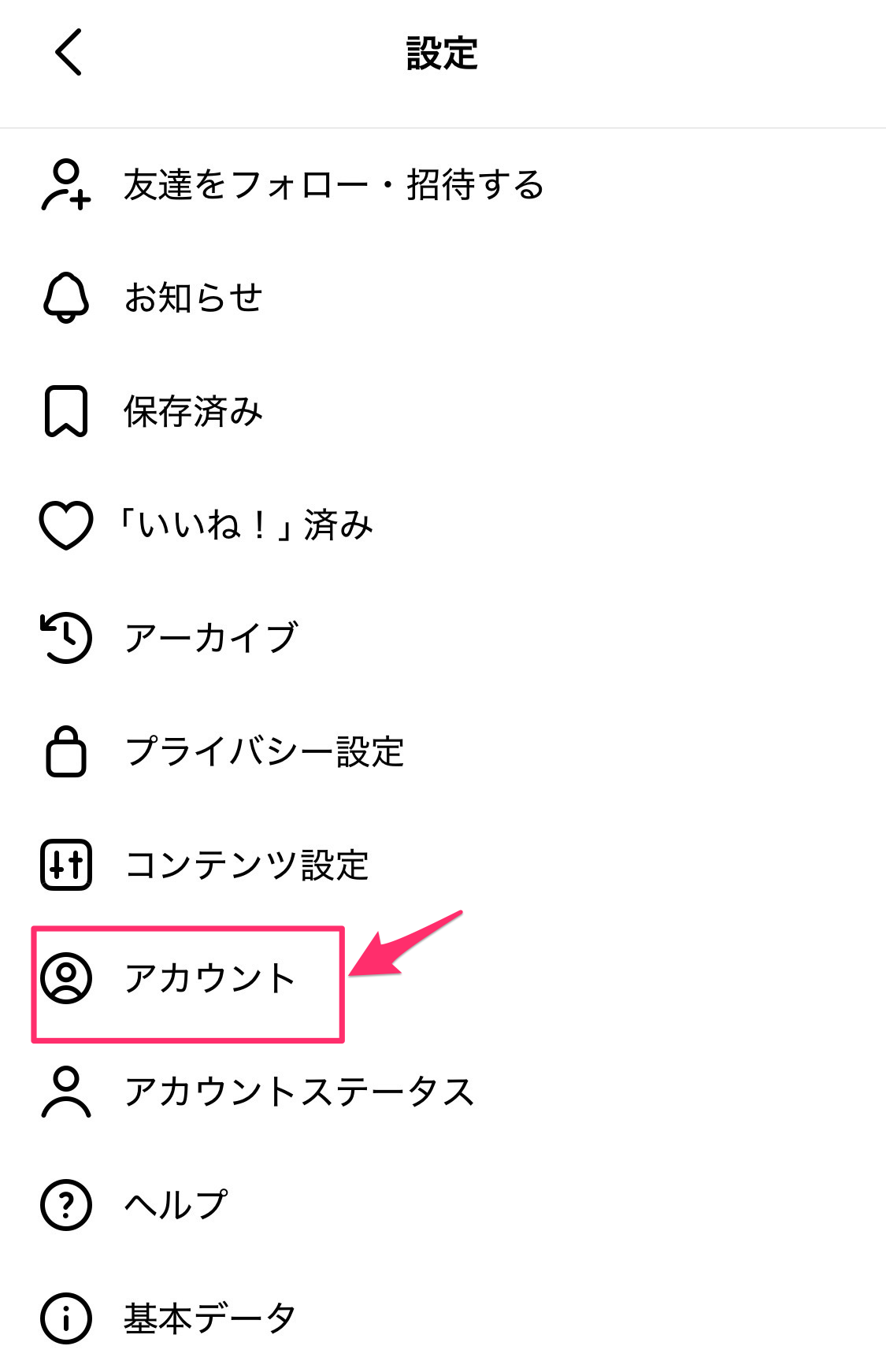Open ヘルプ
886x1372 pixels.
(x=176, y=1205)
